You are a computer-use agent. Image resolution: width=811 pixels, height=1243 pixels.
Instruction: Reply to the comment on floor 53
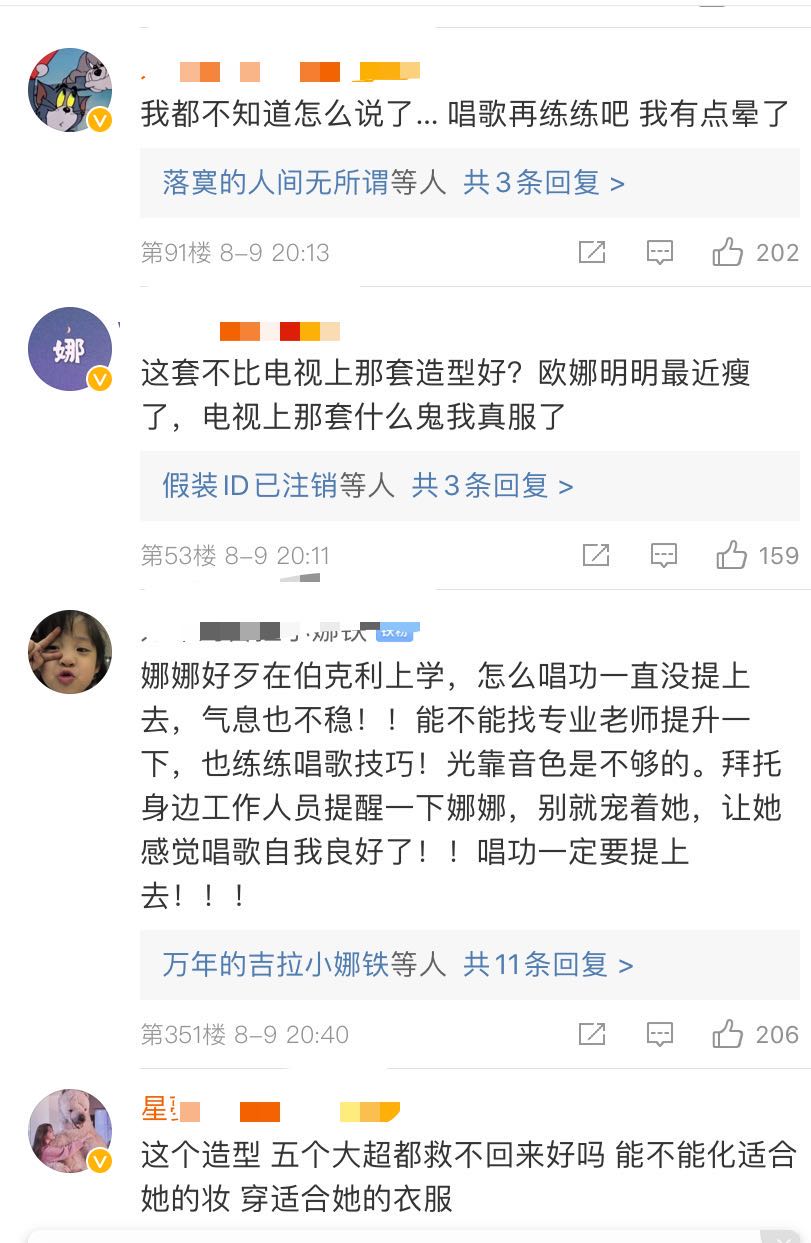pos(664,556)
